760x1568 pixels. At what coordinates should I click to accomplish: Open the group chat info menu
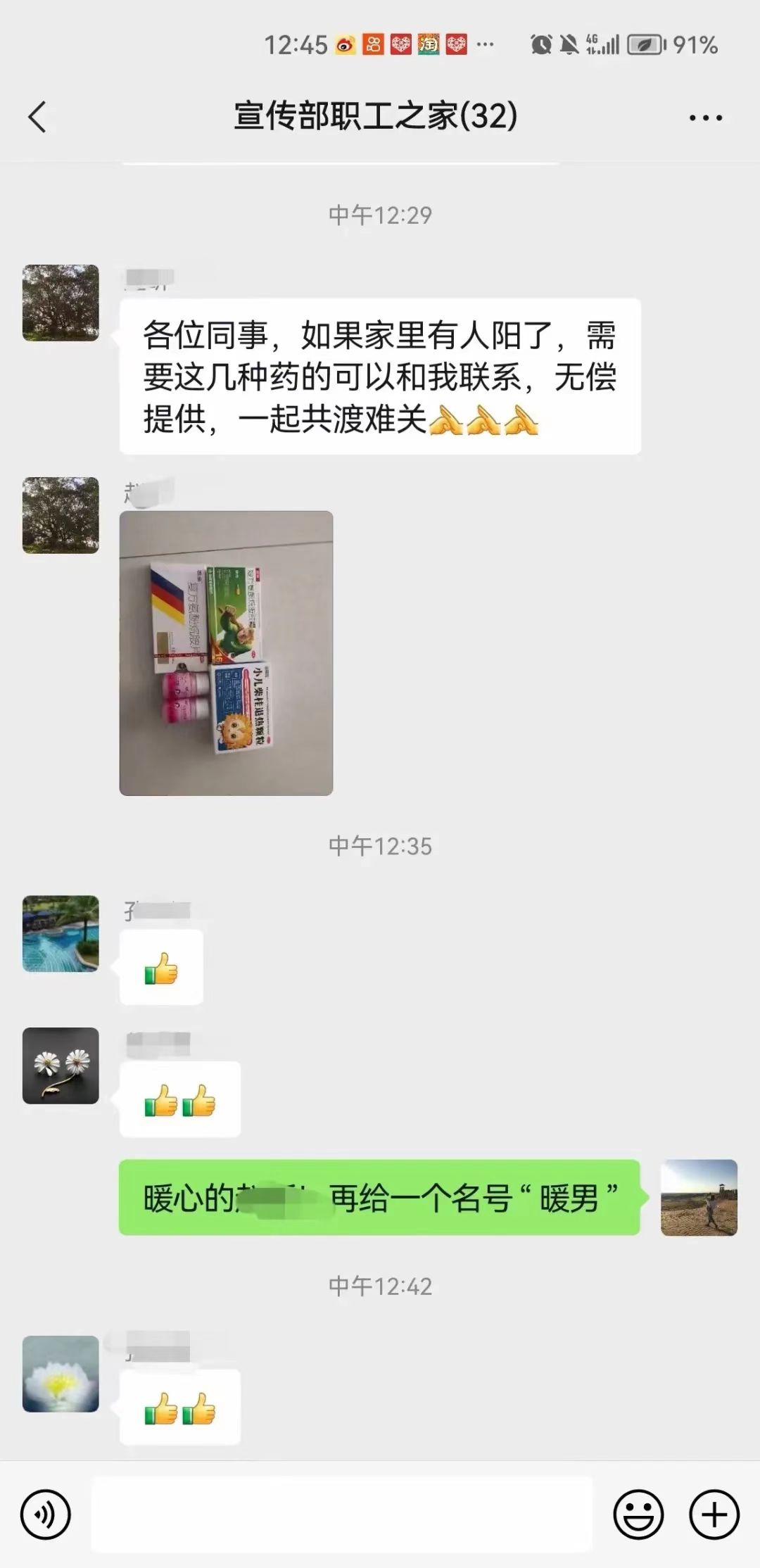[705, 118]
